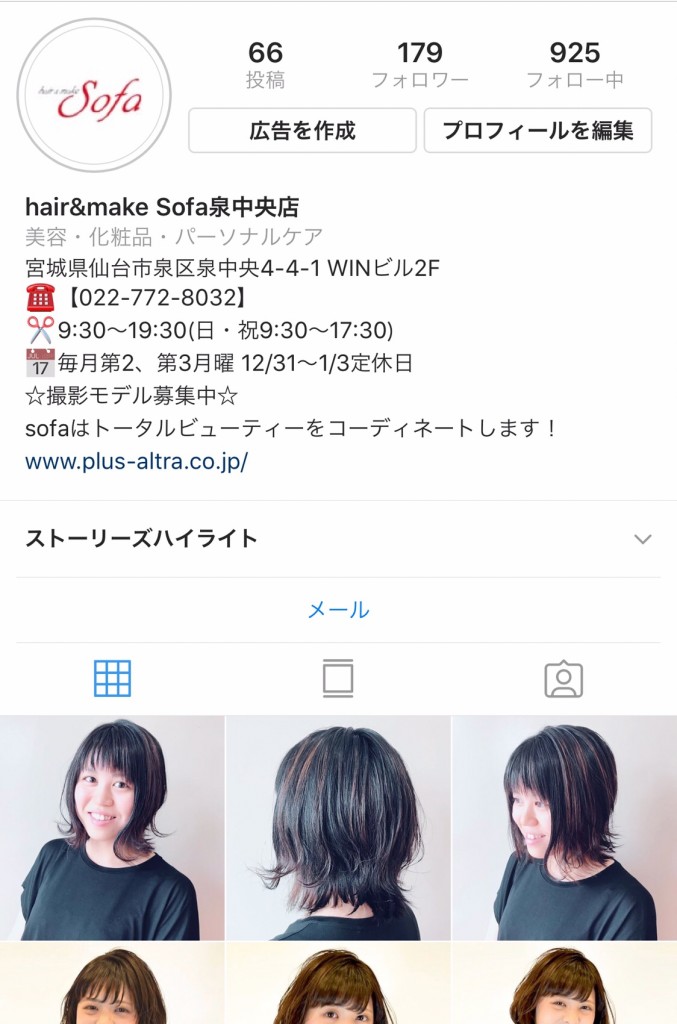Open the www.plus-altra.co.jp link
Viewport: 677px width, 1024px height.
tap(136, 462)
